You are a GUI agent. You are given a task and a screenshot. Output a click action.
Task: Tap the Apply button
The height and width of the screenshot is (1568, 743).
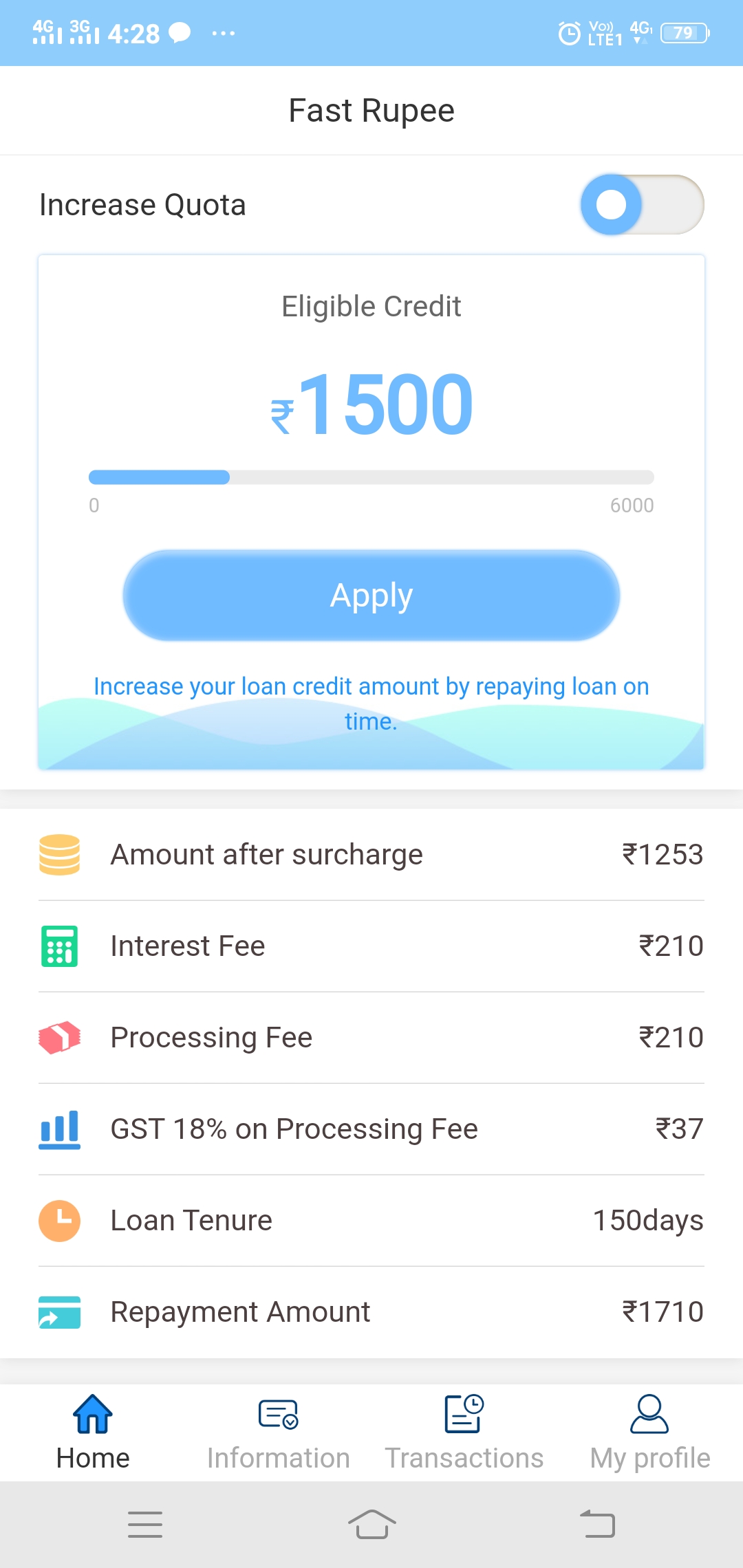[x=371, y=596]
